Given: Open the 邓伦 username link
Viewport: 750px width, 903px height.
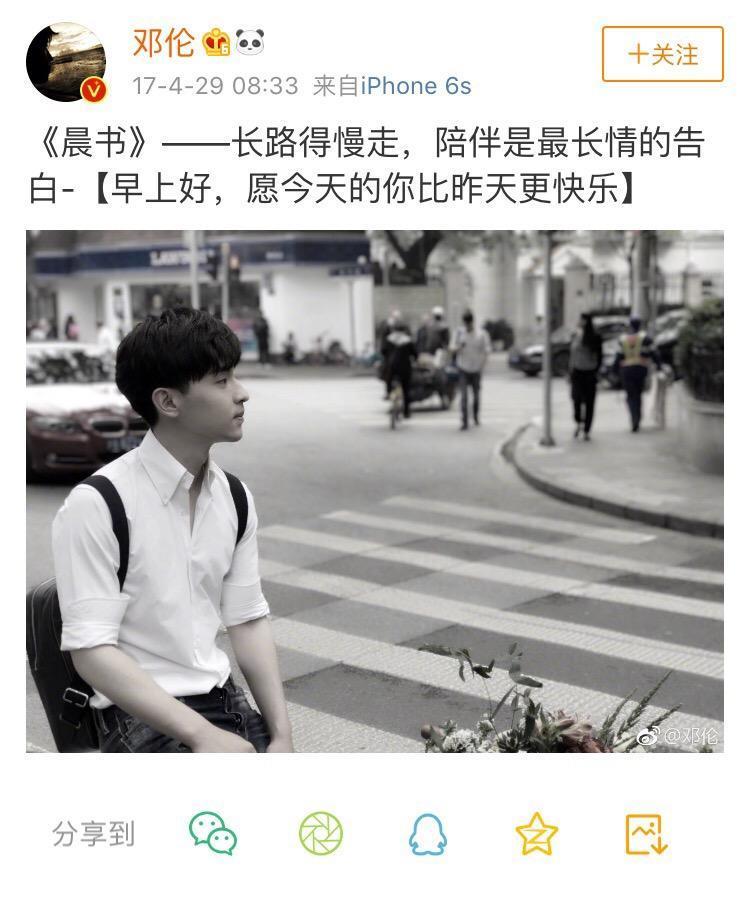Looking at the screenshot, I should point(164,42).
